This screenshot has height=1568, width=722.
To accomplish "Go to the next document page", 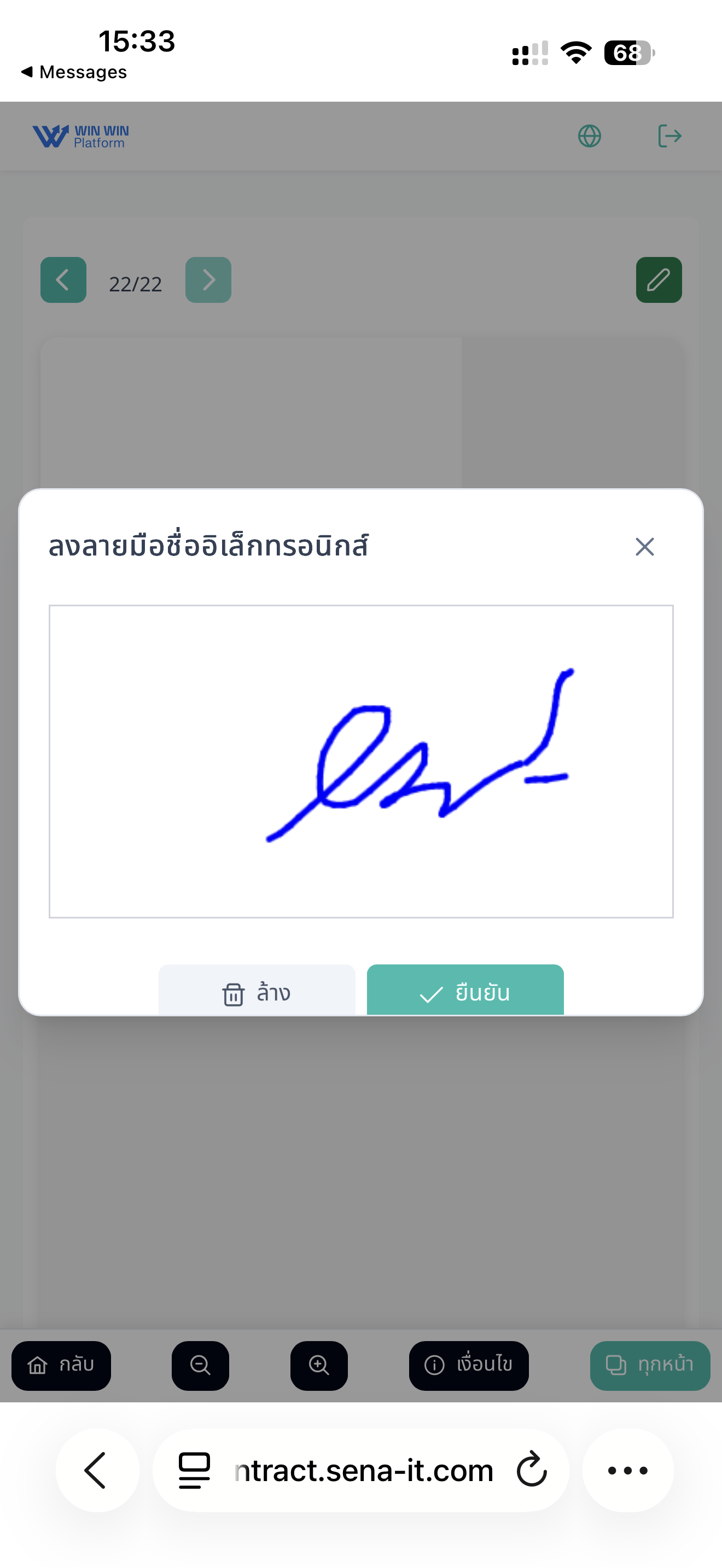I will [x=208, y=280].
